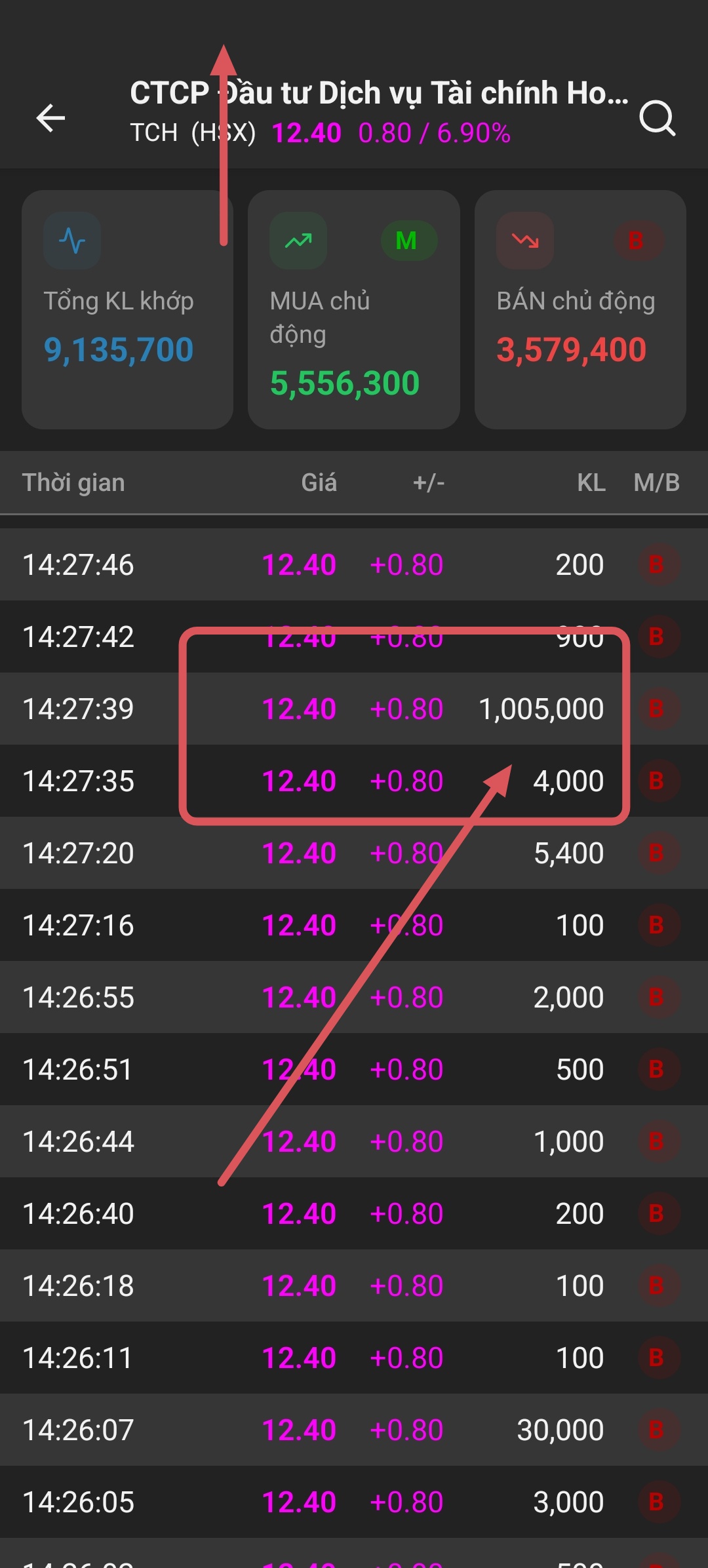Select the MUA chủ động card
Image resolution: width=708 pixels, height=1568 pixels.
(x=354, y=309)
